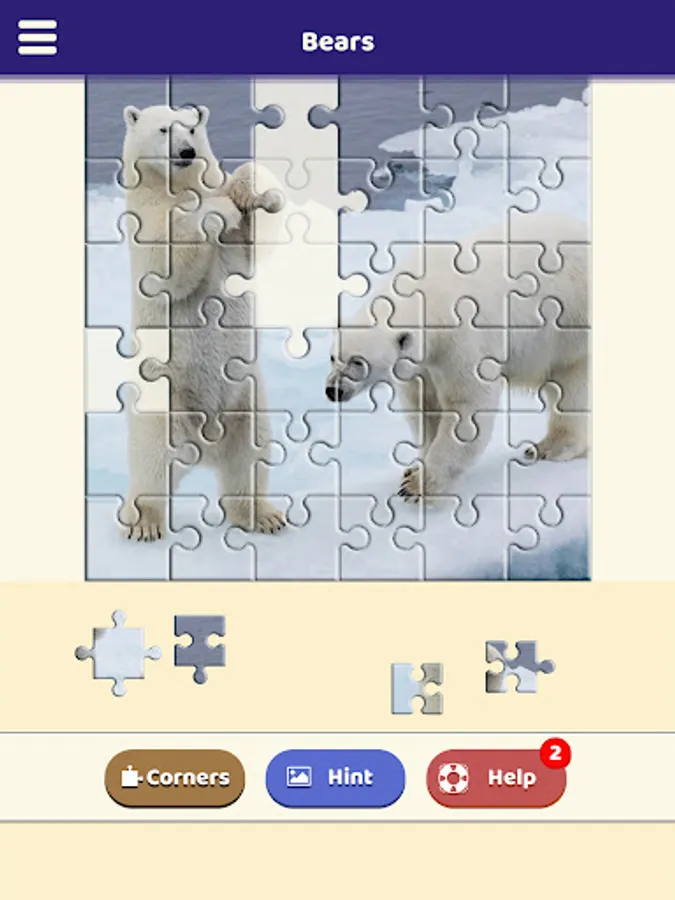Select the pale piece with four knobs
675x900 pixels.
[x=118, y=653]
